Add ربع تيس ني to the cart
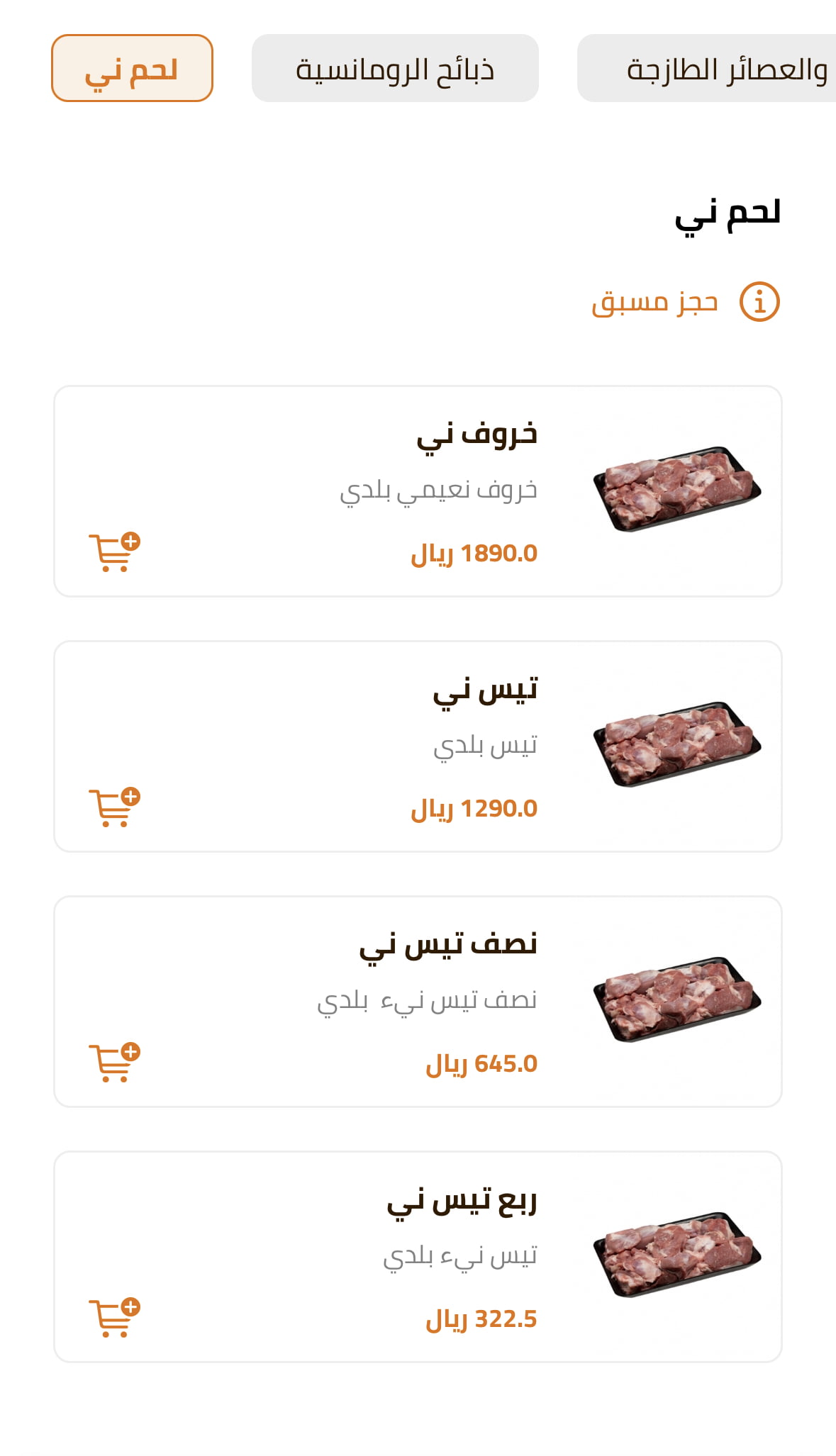 113,1318
